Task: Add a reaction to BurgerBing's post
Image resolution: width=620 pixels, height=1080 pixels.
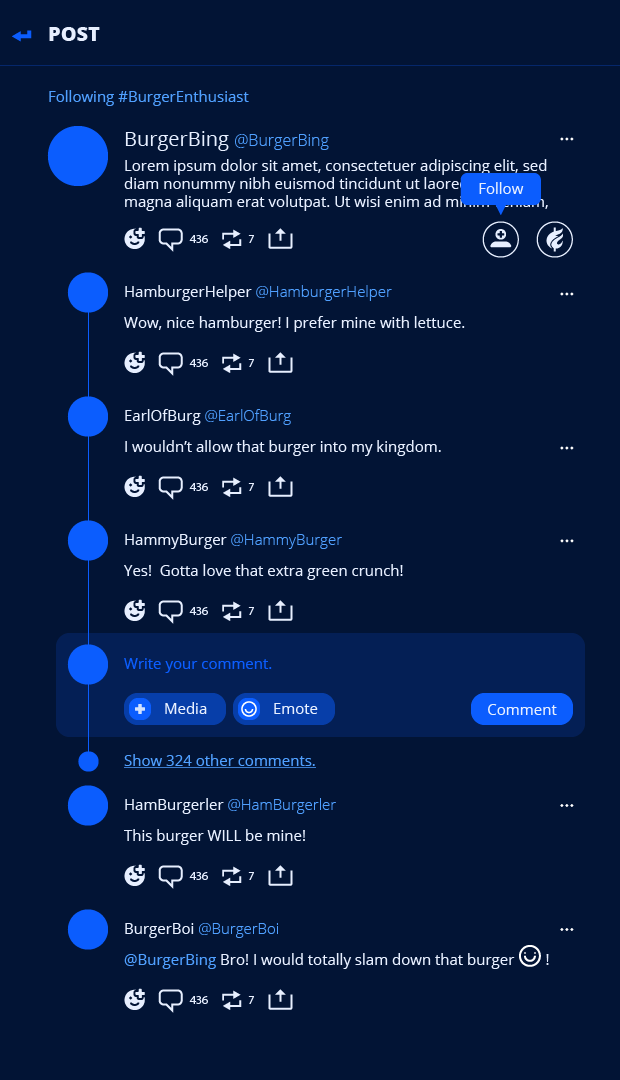Action: point(135,239)
